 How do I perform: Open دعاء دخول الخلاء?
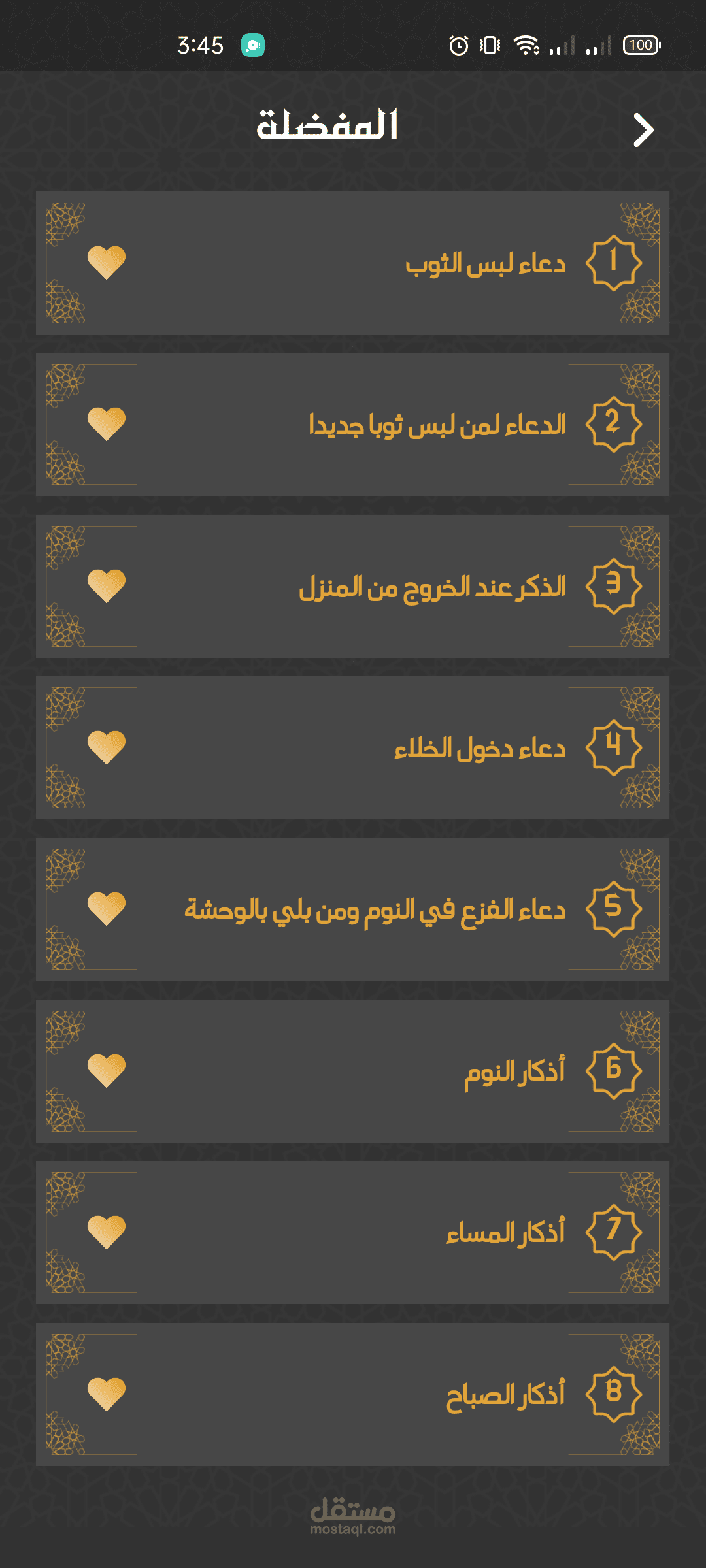[479, 749]
